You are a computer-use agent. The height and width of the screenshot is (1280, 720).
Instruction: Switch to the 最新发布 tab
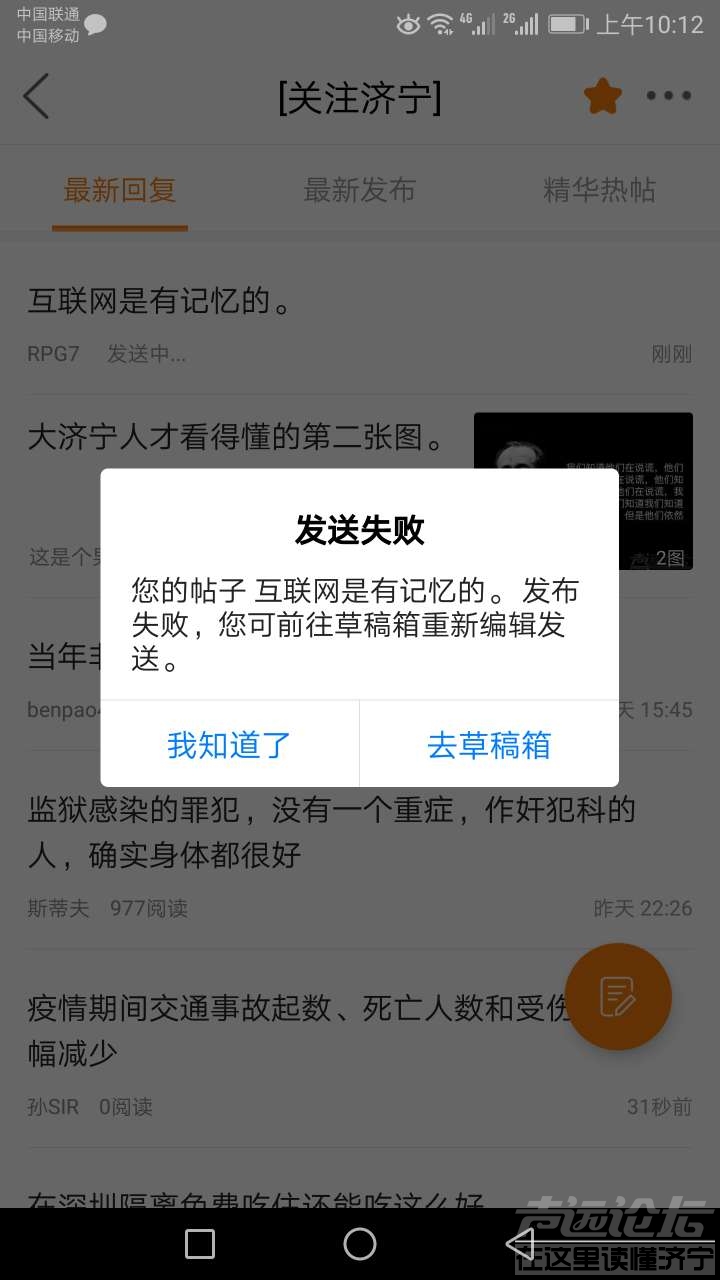point(359,191)
